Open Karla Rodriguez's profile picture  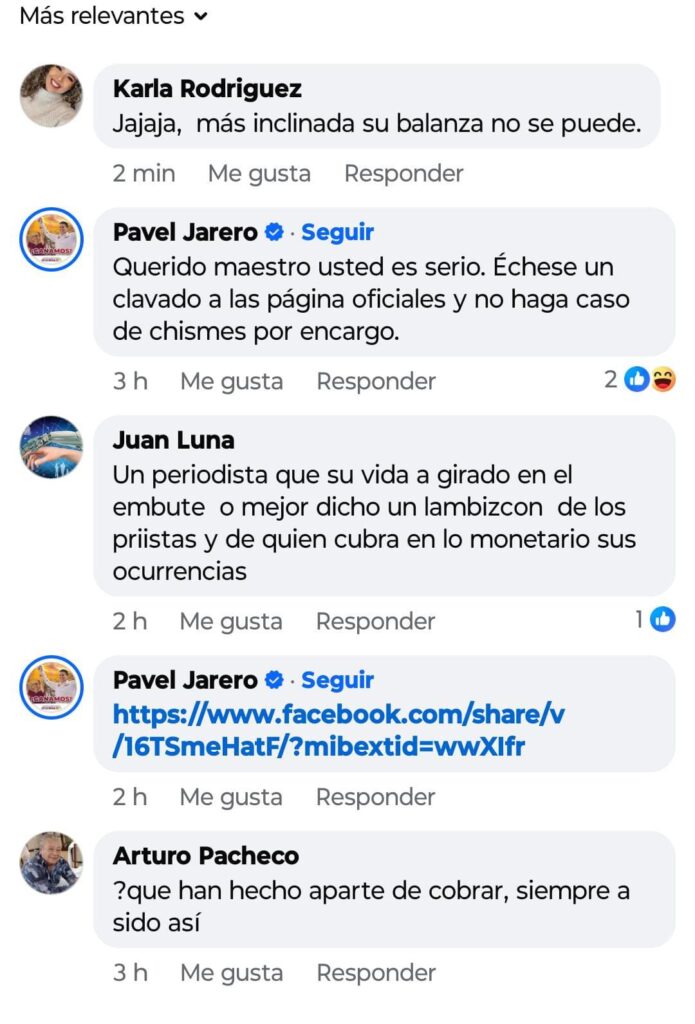pyautogui.click(x=51, y=96)
